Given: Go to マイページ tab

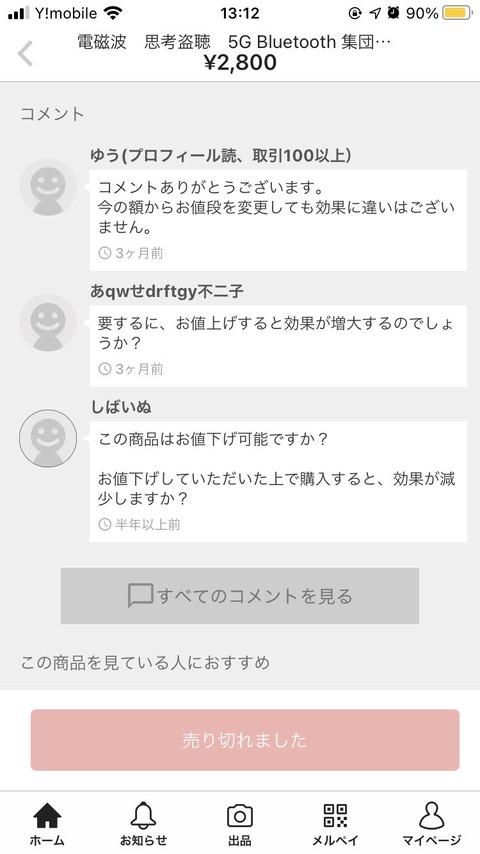Looking at the screenshot, I should [x=432, y=824].
